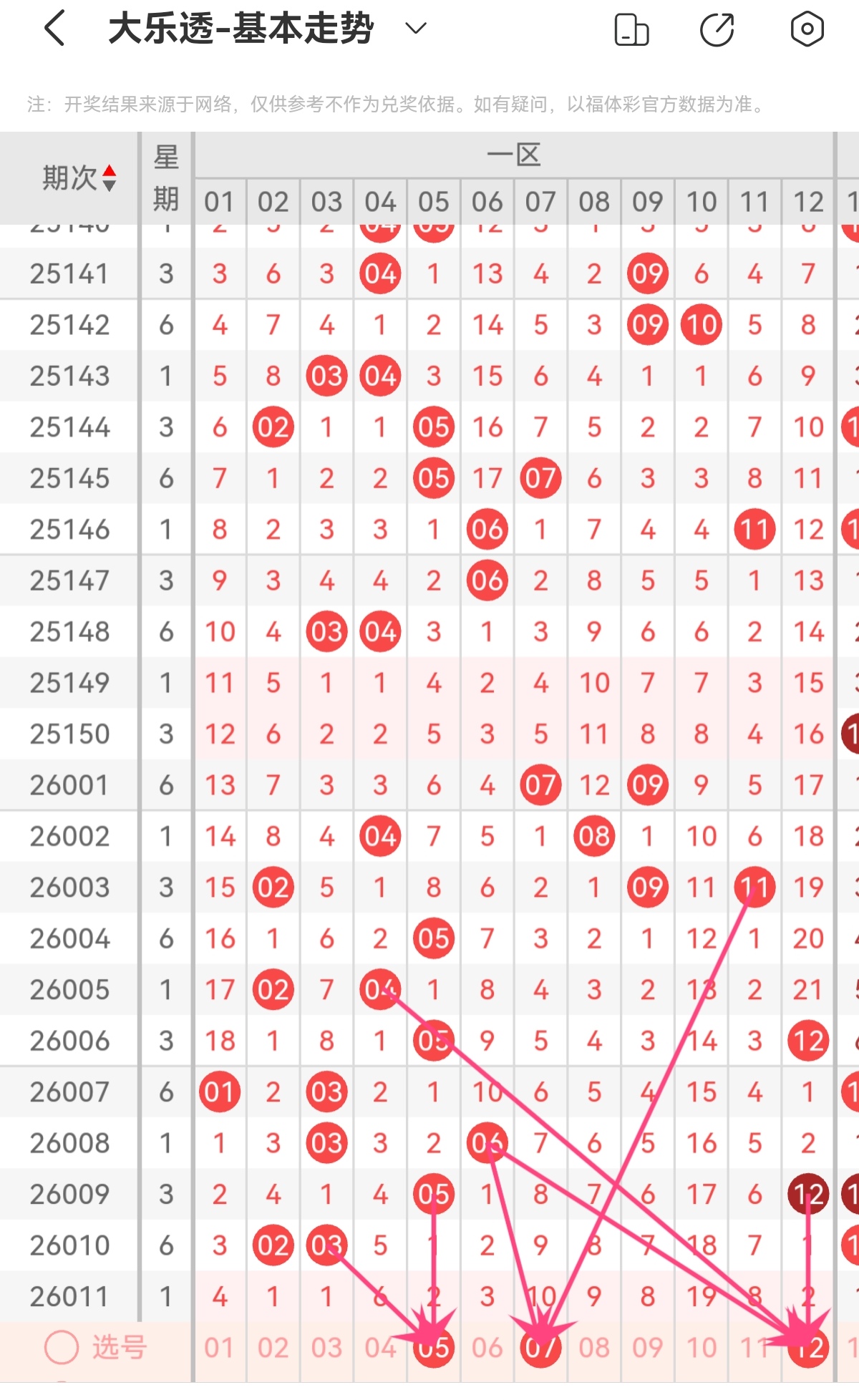859x1400 pixels.
Task: Expand the 大乐透-基本走势 chart type dropdown
Action: 416,29
